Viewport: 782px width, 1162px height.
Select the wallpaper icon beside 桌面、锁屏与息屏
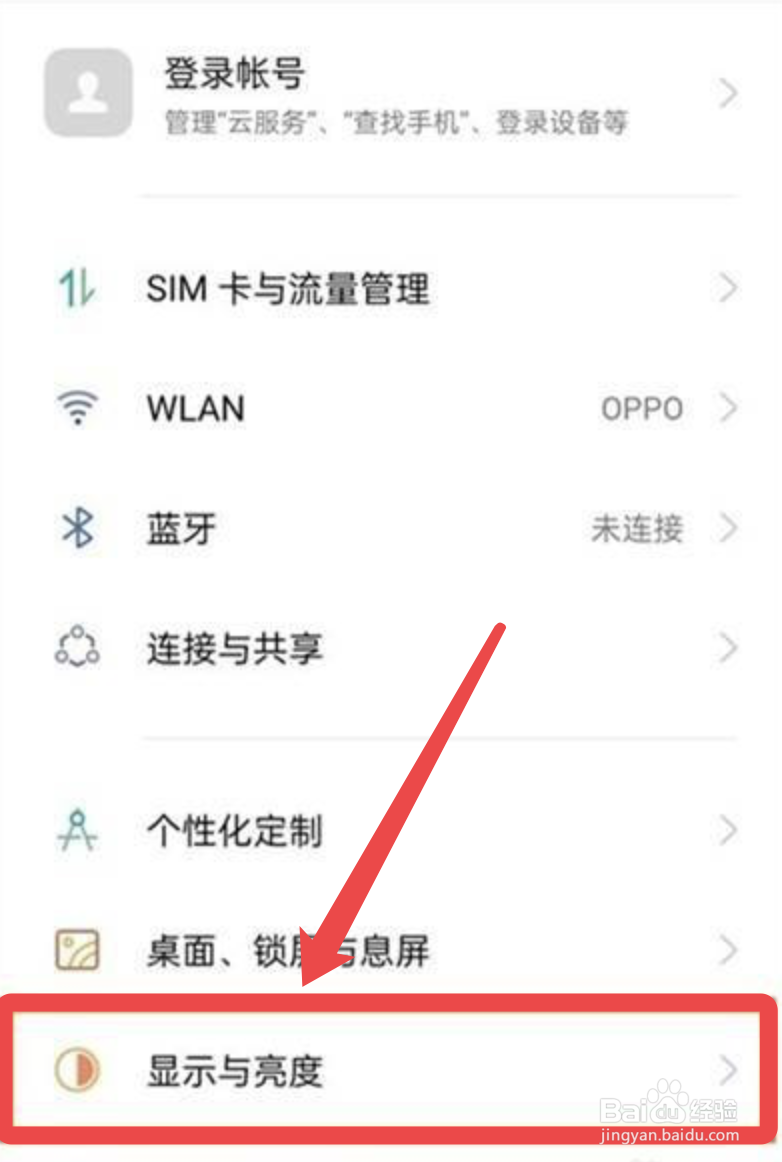(x=77, y=951)
